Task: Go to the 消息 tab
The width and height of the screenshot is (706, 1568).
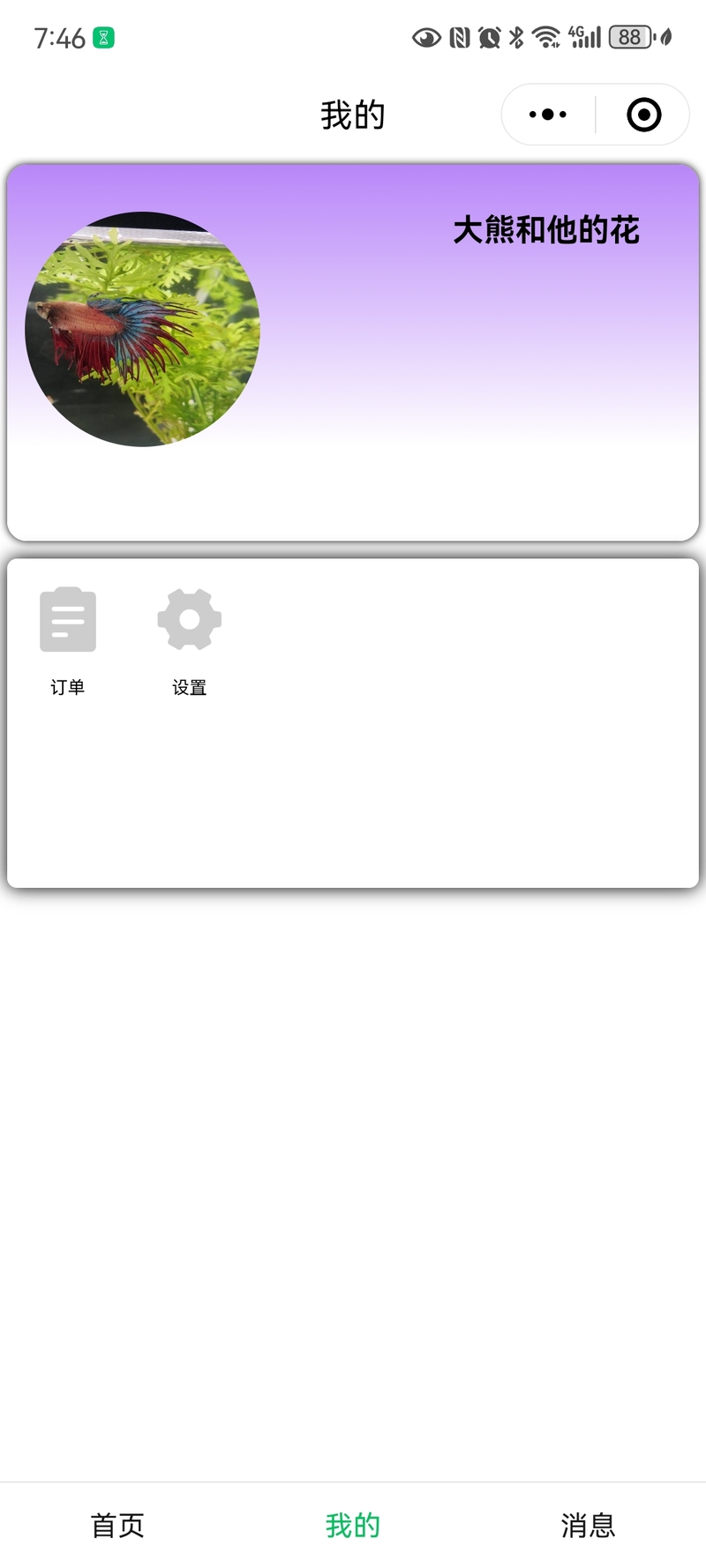Action: [588, 1525]
